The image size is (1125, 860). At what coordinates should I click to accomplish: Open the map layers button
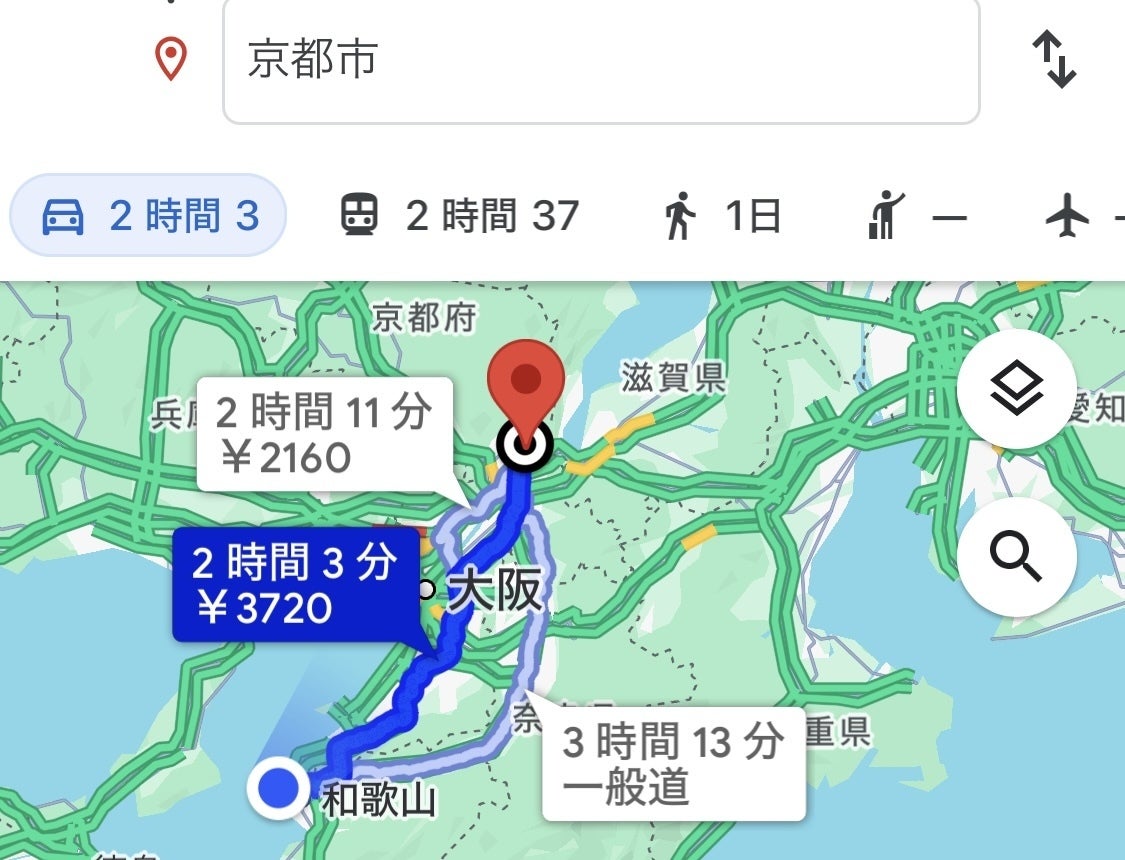pyautogui.click(x=1016, y=389)
